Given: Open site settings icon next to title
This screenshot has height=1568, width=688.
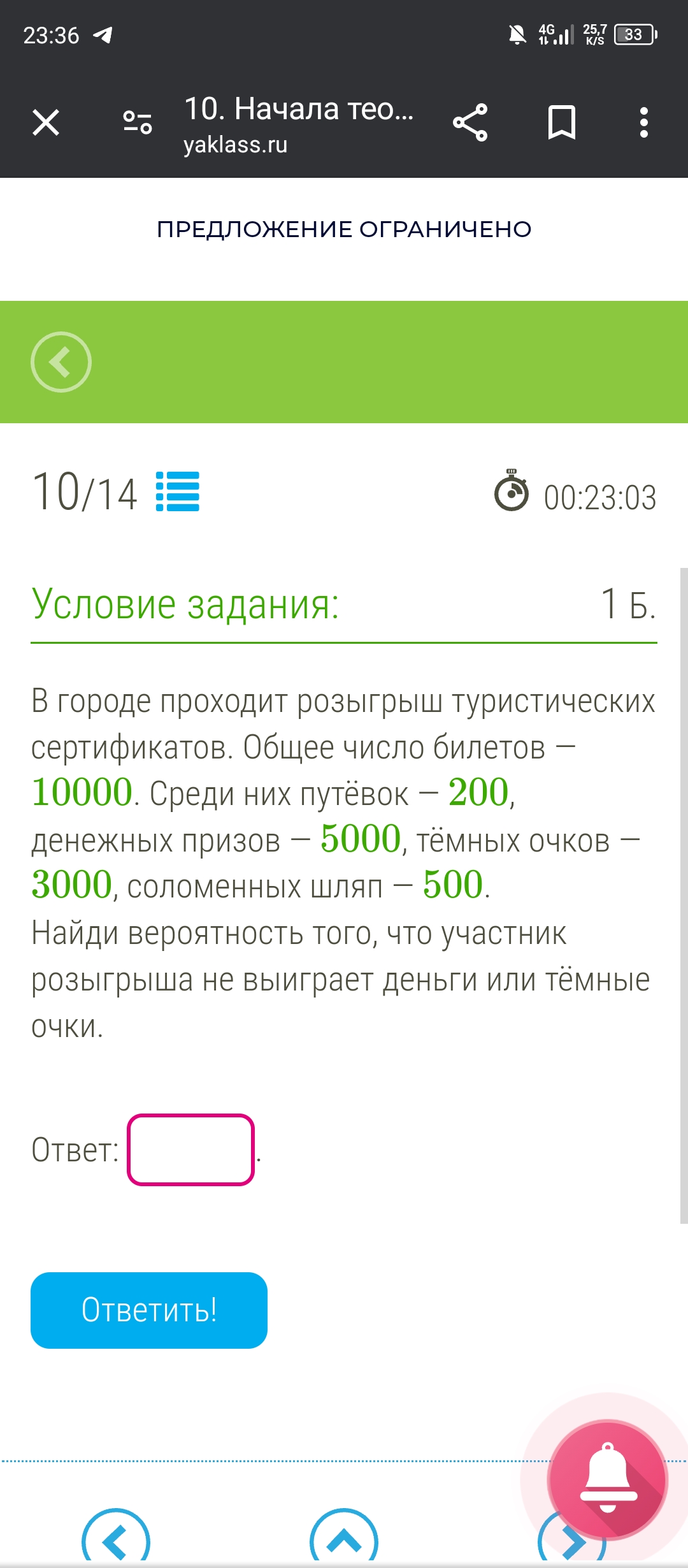Looking at the screenshot, I should click(x=138, y=122).
